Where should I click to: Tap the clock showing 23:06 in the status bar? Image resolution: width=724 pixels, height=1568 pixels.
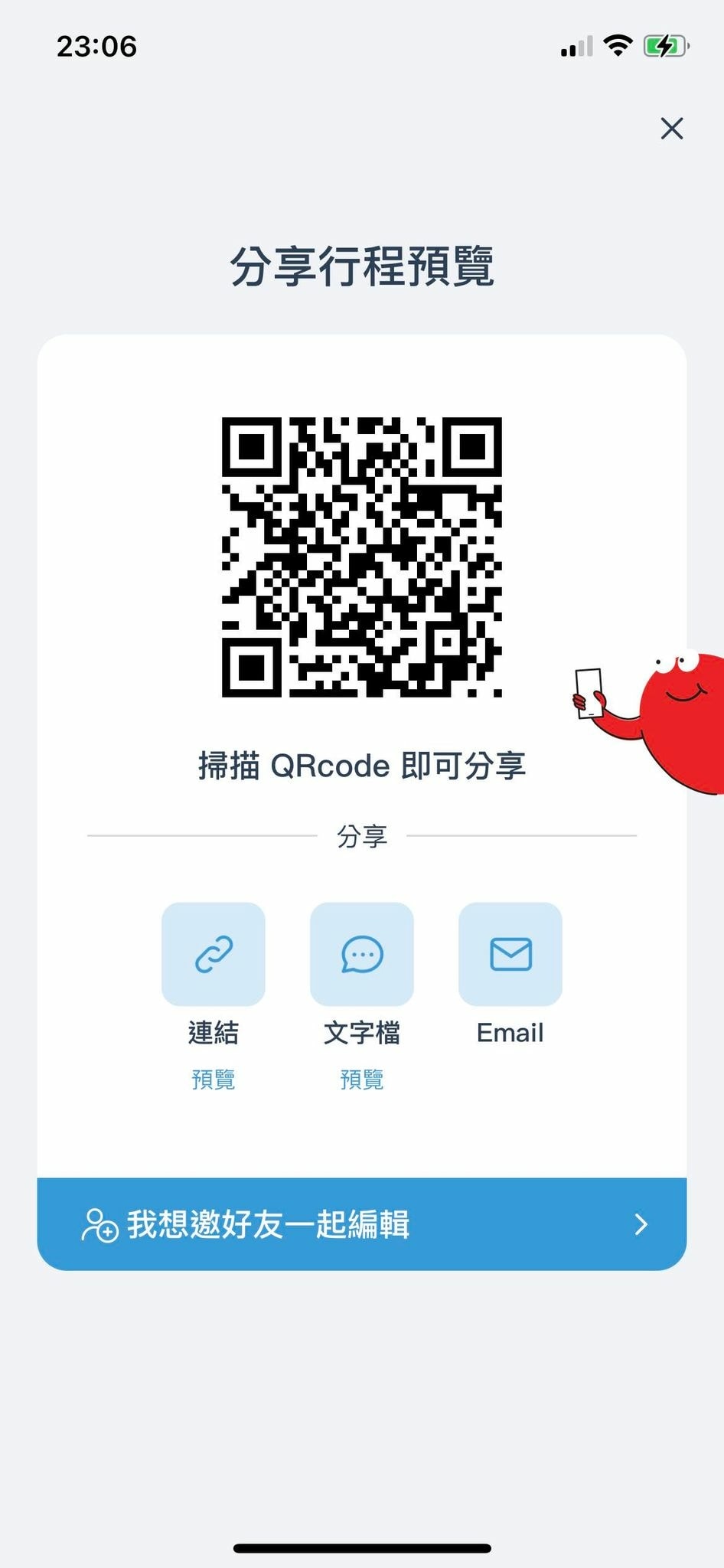(97, 46)
